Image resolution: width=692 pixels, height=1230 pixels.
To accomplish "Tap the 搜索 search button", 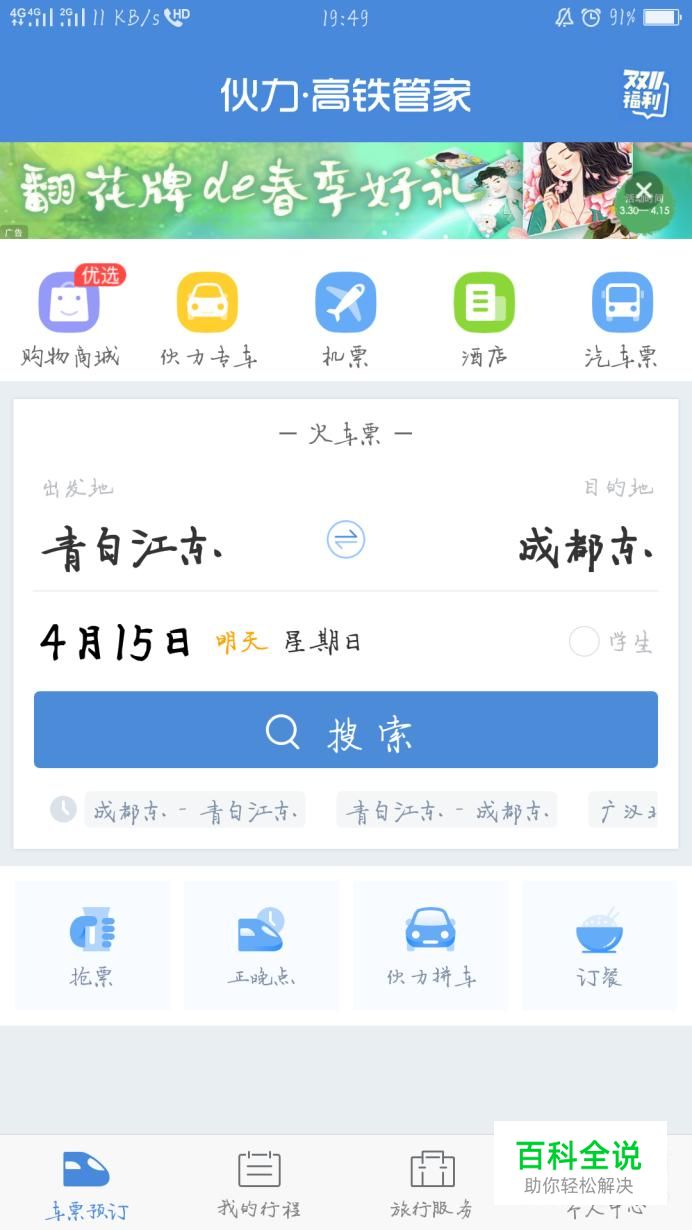I will click(346, 730).
